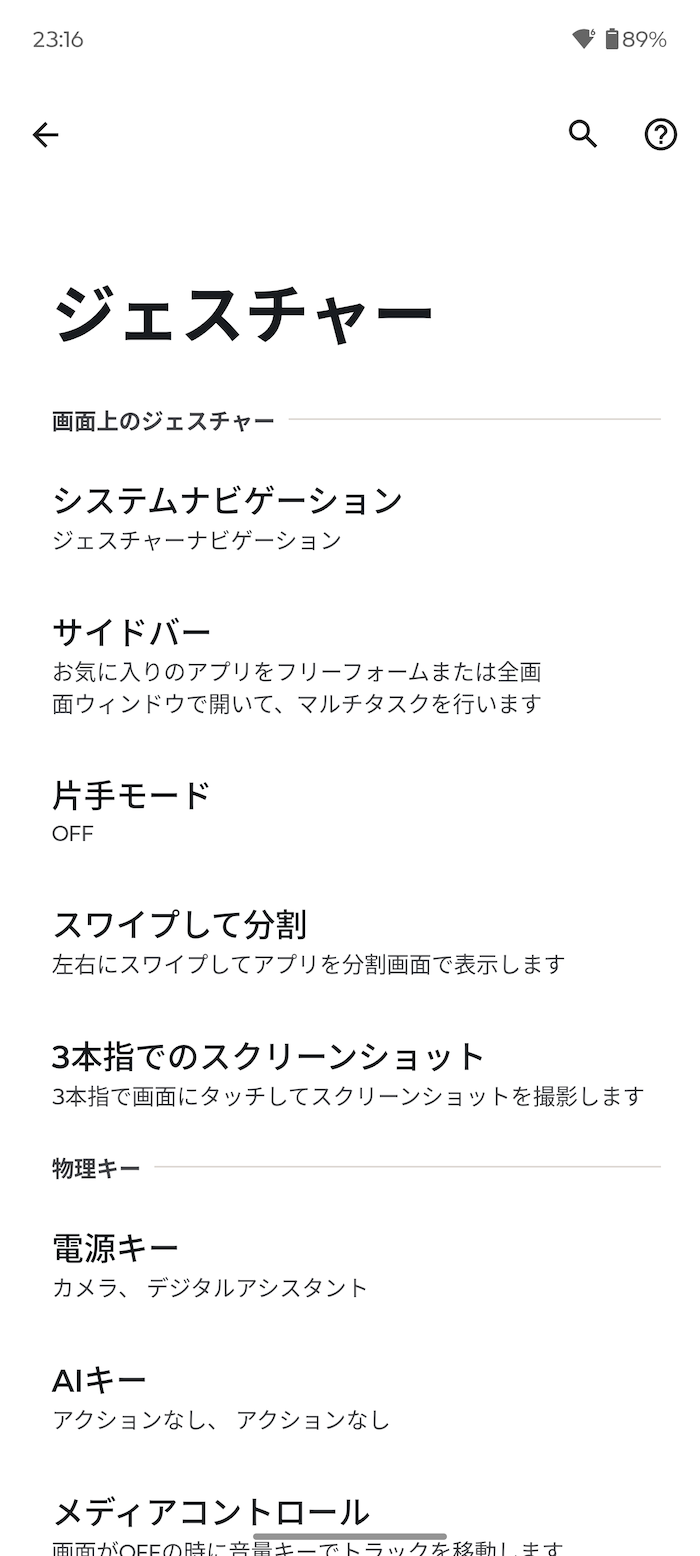Go back using the top-left arrow
This screenshot has width=700, height=1556.
tap(46, 135)
